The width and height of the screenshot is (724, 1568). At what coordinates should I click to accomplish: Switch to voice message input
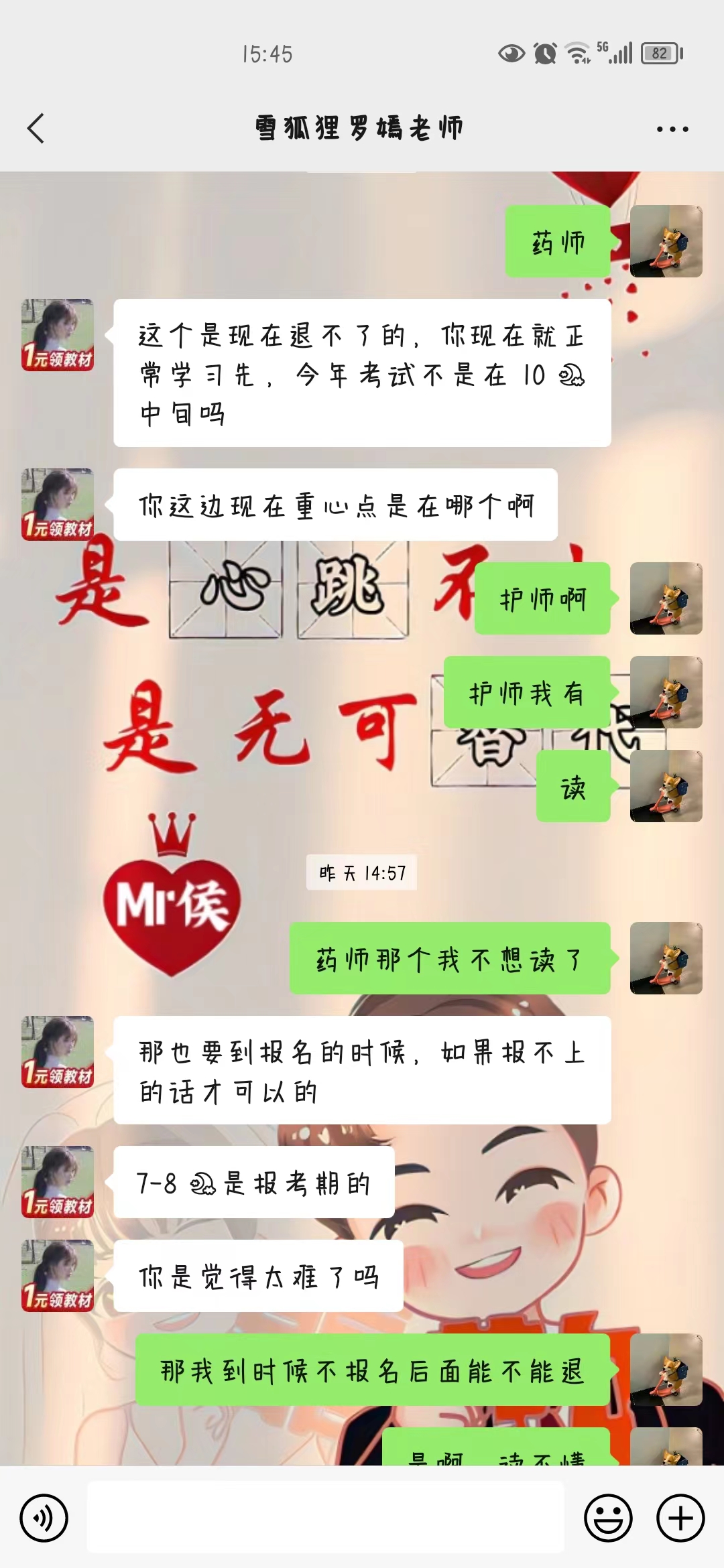[44, 1518]
